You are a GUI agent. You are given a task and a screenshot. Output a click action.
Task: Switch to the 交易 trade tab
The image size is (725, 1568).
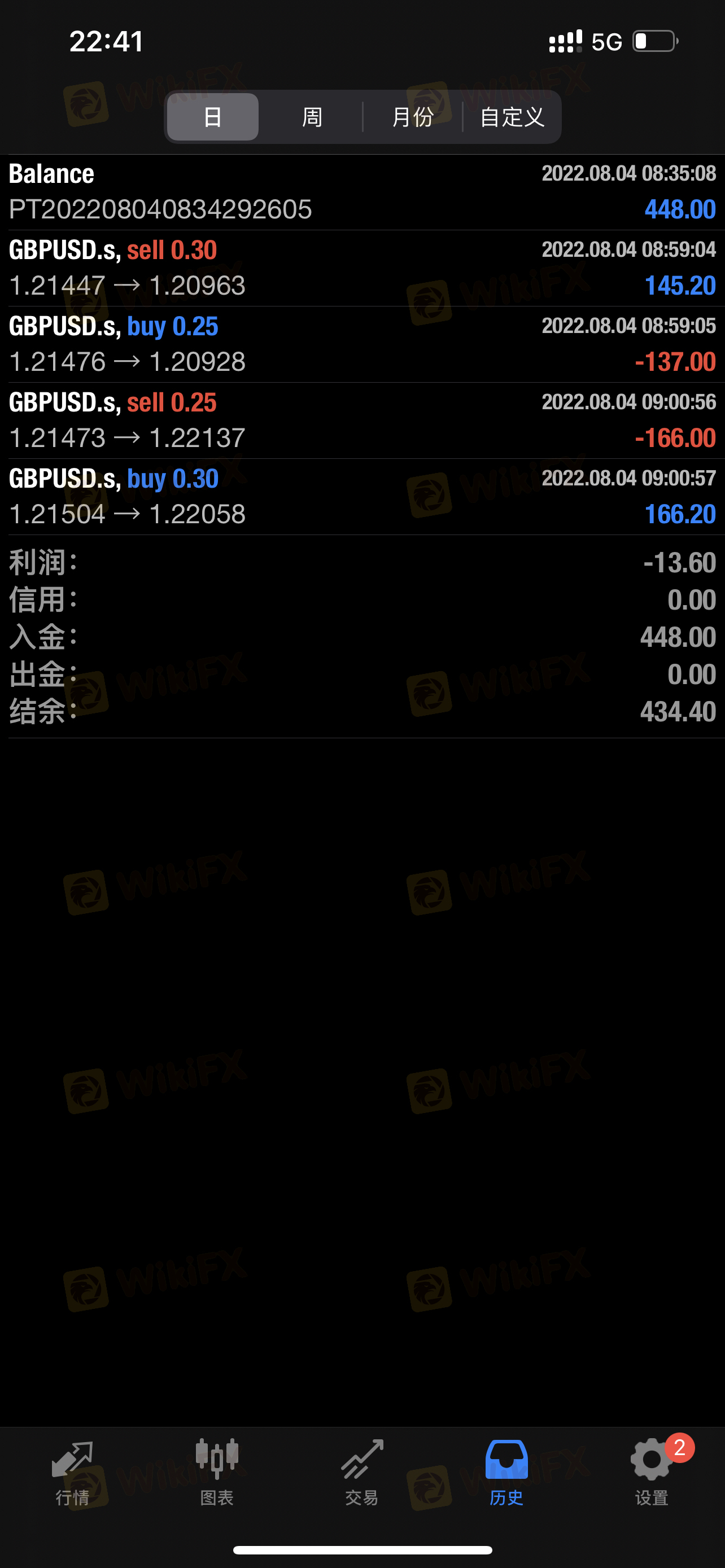pos(362,1472)
